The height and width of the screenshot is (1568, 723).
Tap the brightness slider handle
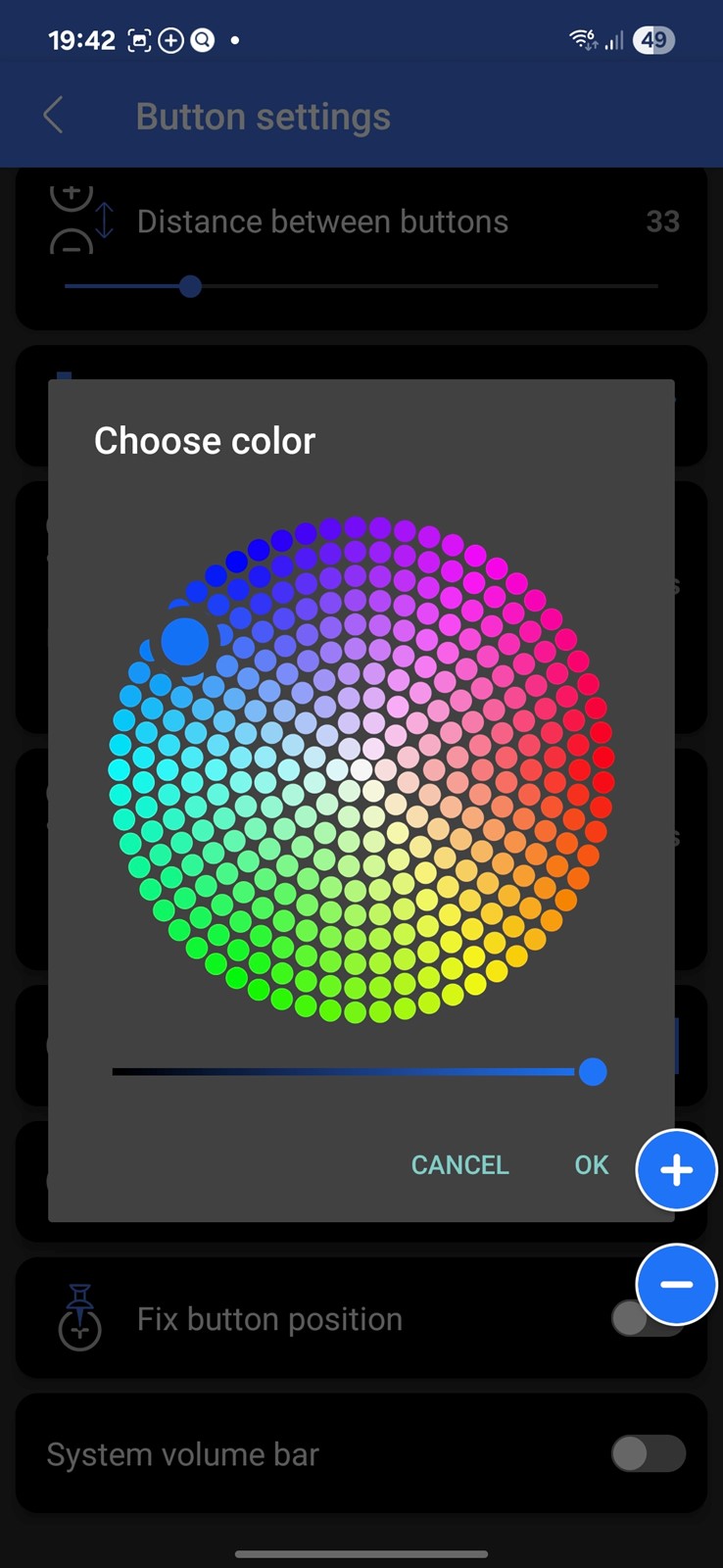pyautogui.click(x=593, y=1071)
